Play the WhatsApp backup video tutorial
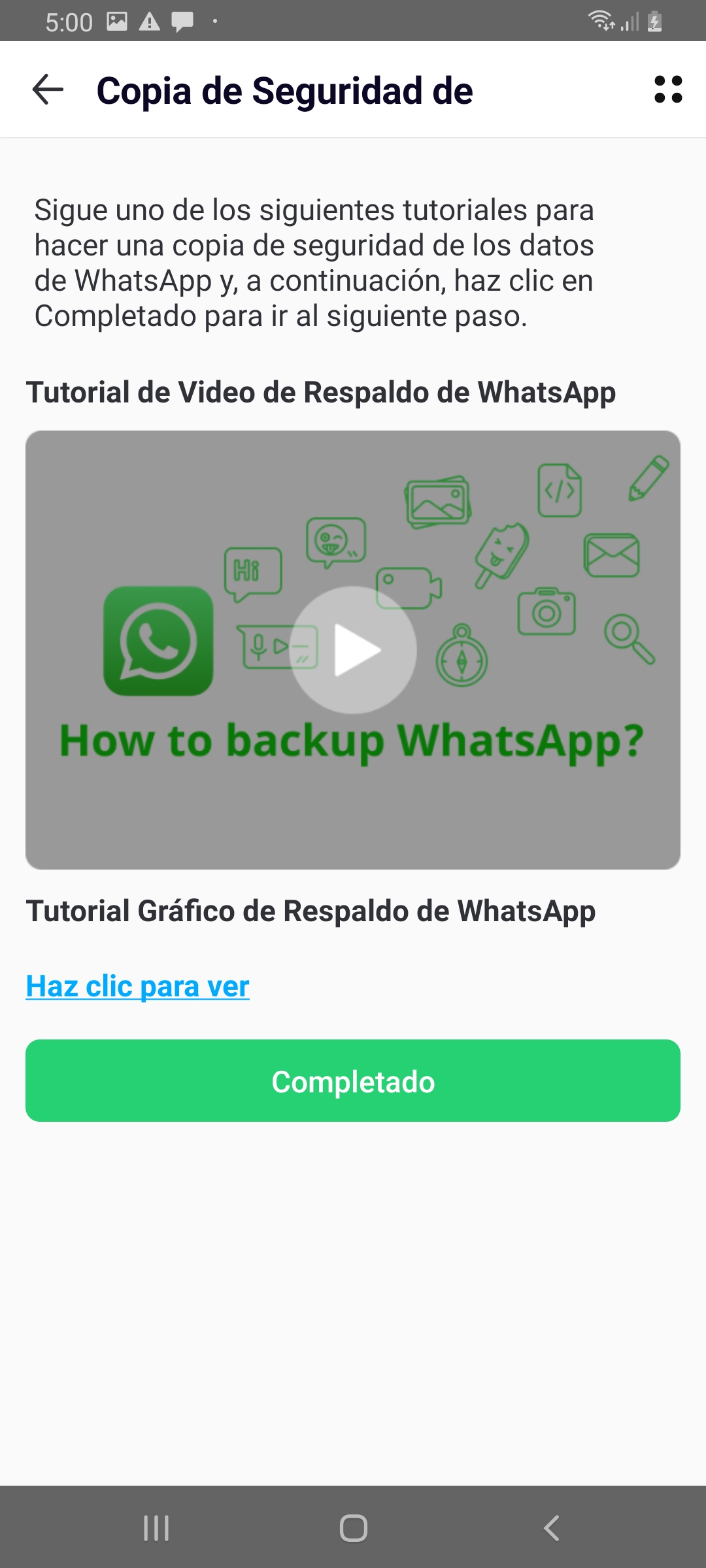The image size is (706, 1568). [x=353, y=650]
